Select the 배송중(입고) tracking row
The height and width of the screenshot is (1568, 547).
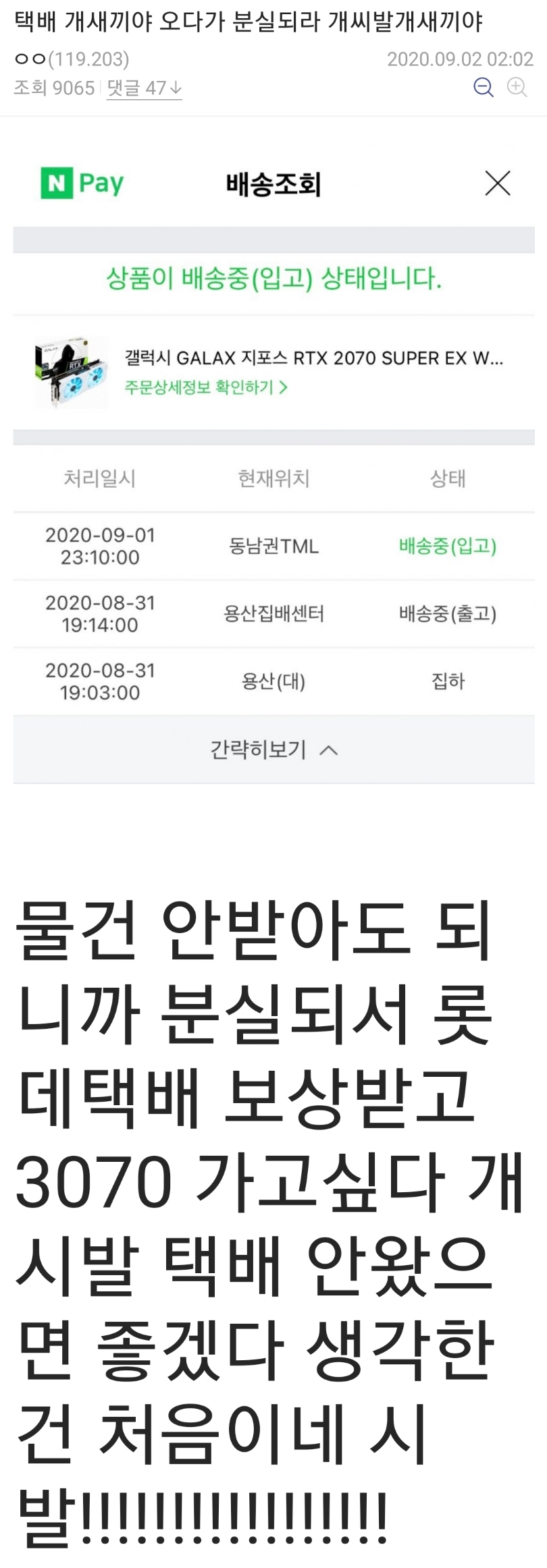click(273, 547)
